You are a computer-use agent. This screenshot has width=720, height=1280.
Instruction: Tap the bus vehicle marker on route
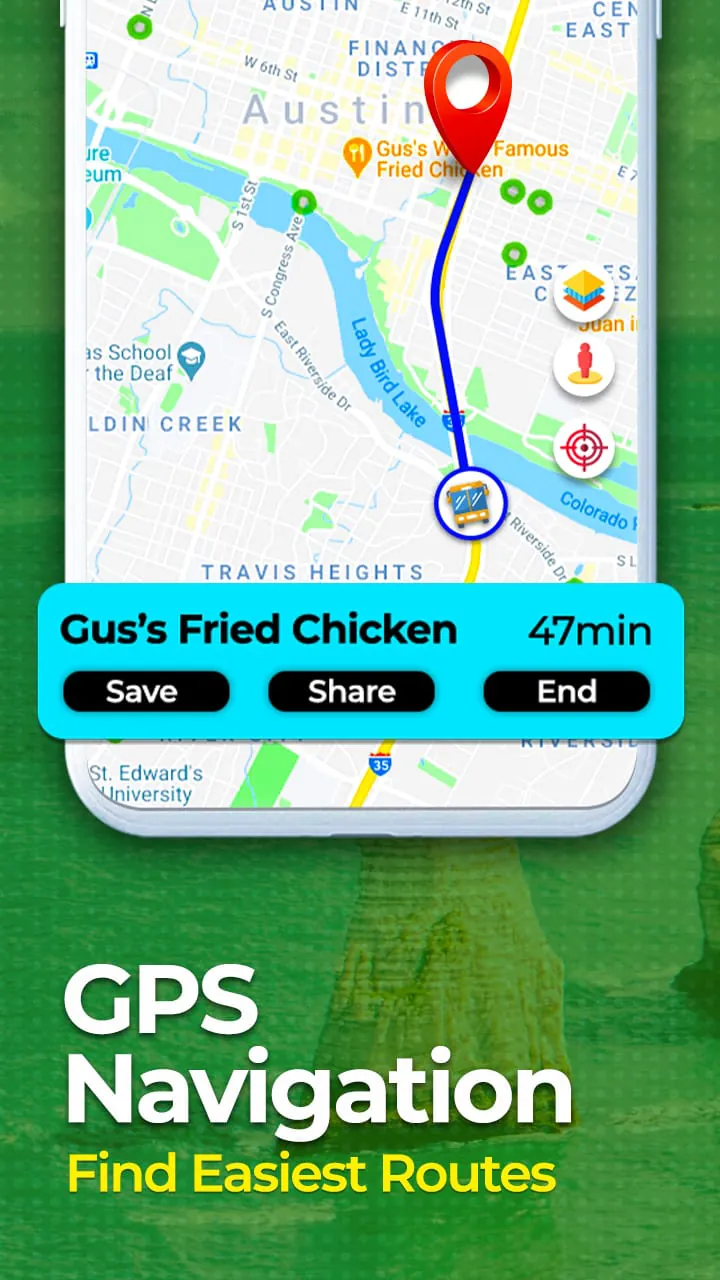tap(468, 502)
